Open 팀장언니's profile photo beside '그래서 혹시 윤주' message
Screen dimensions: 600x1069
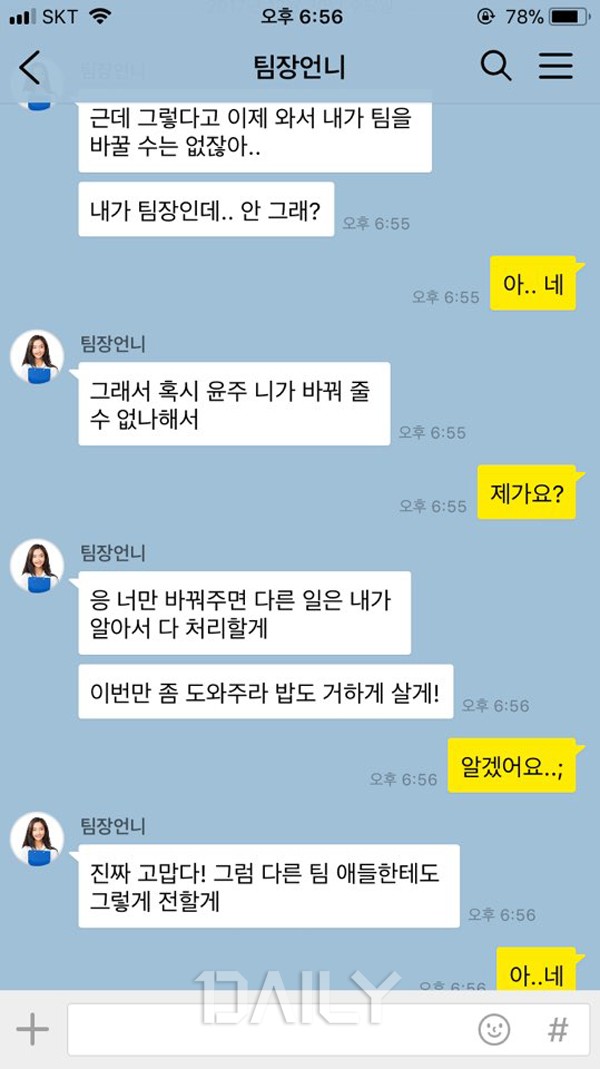pos(37,357)
